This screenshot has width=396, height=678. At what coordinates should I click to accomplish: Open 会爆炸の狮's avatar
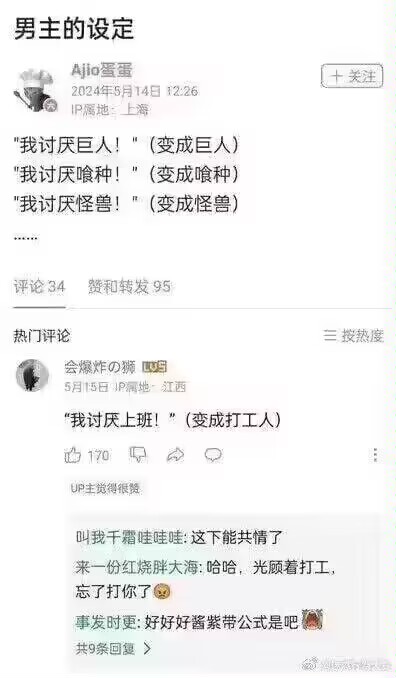click(33, 375)
